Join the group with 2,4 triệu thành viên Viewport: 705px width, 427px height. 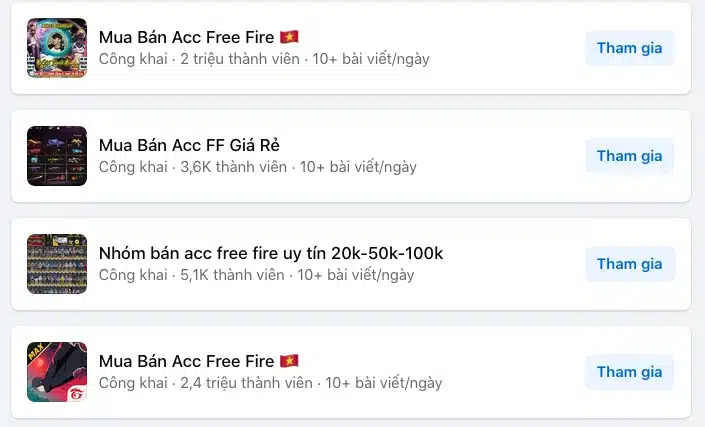pos(629,372)
